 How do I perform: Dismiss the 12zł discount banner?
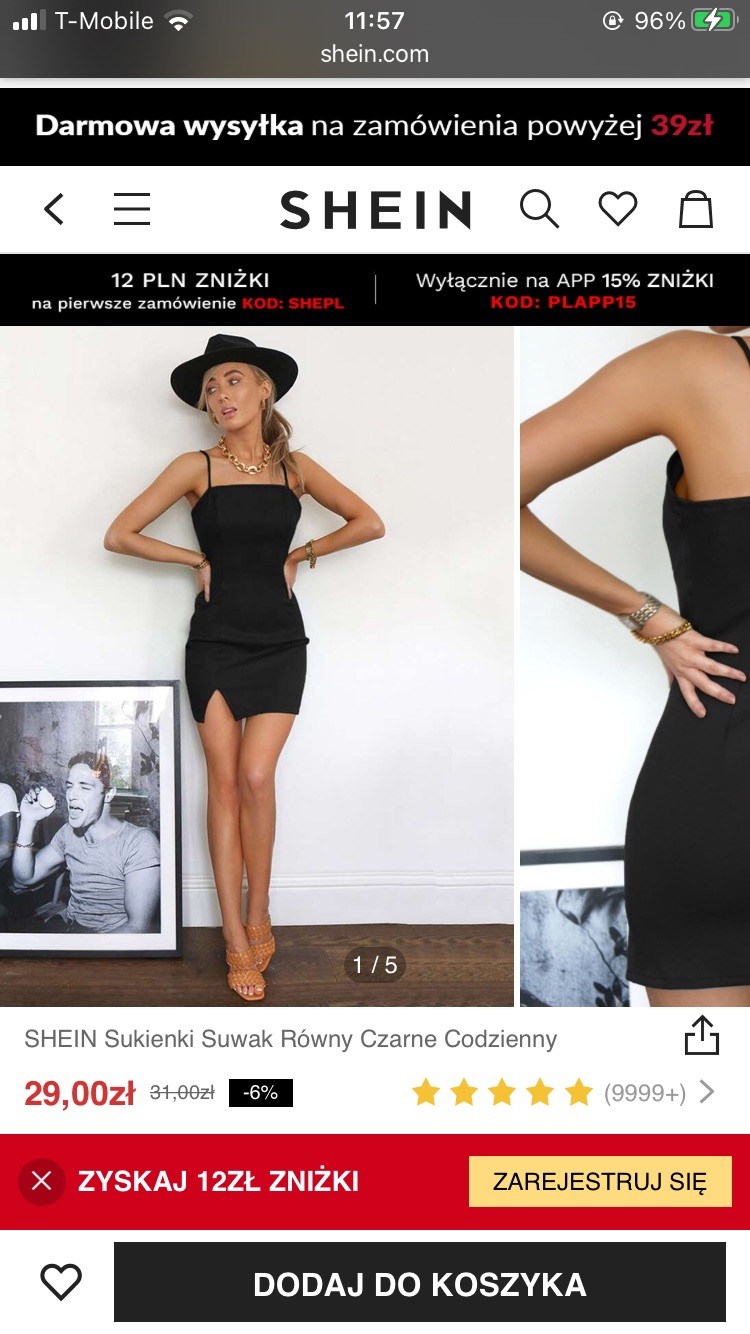[41, 1182]
